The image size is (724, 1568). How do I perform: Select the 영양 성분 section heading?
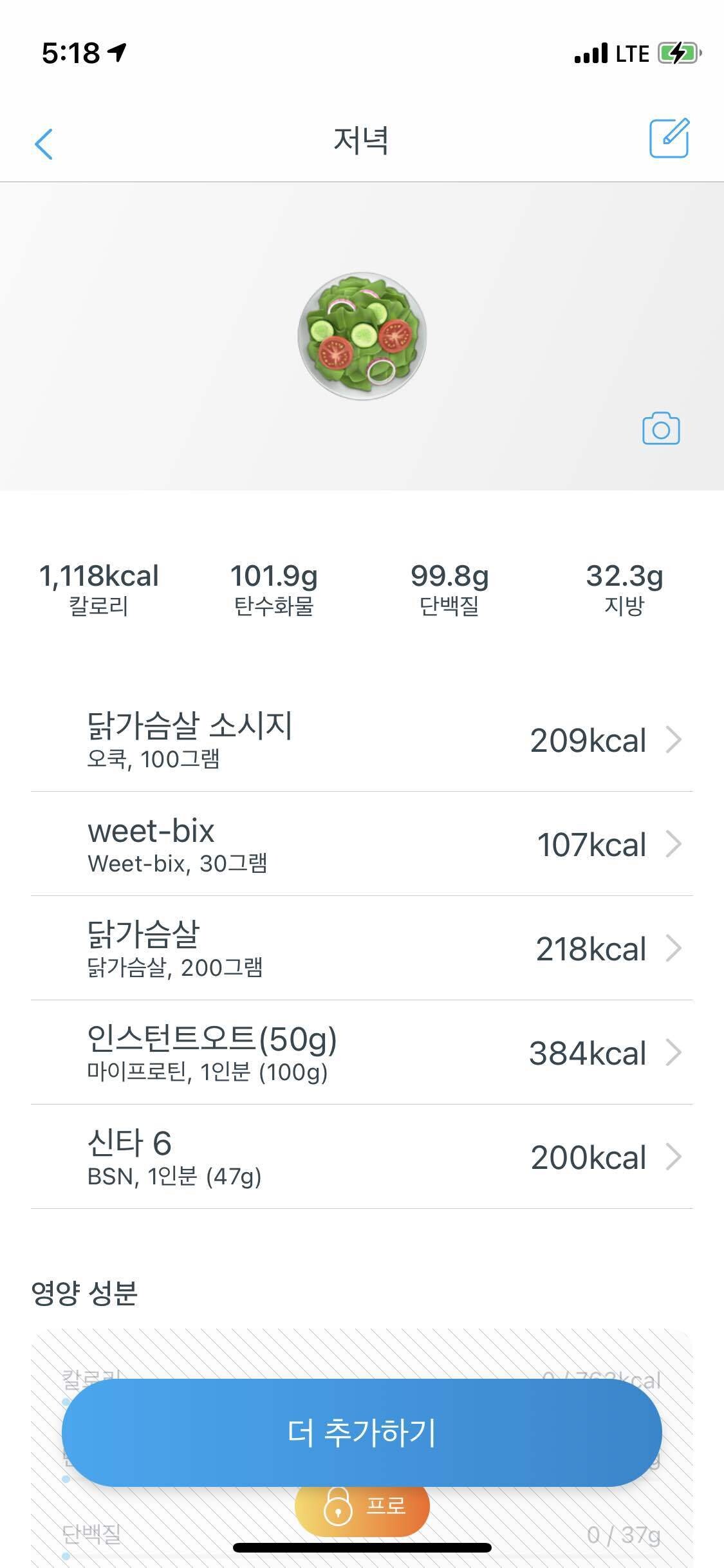[x=86, y=1295]
